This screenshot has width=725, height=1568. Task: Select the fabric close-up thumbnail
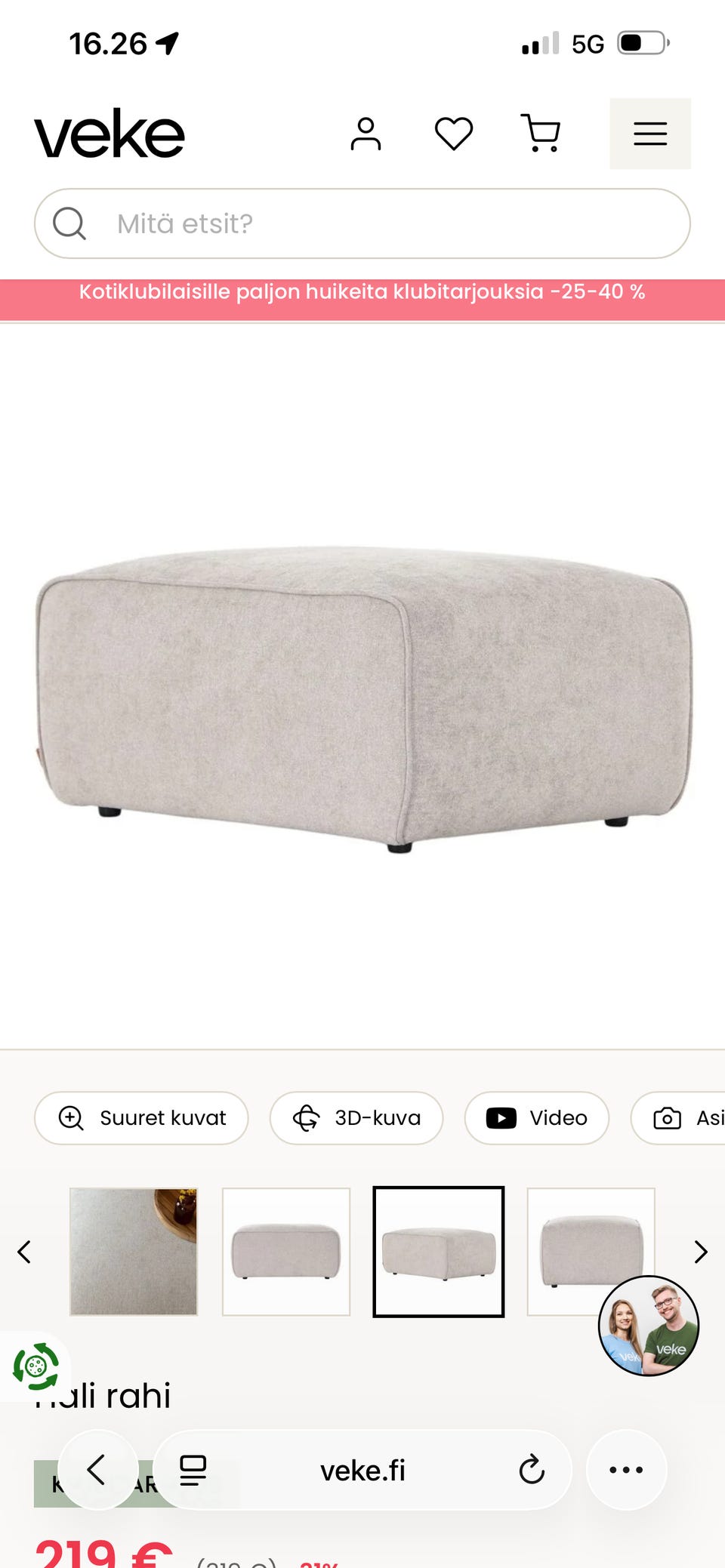[134, 1252]
